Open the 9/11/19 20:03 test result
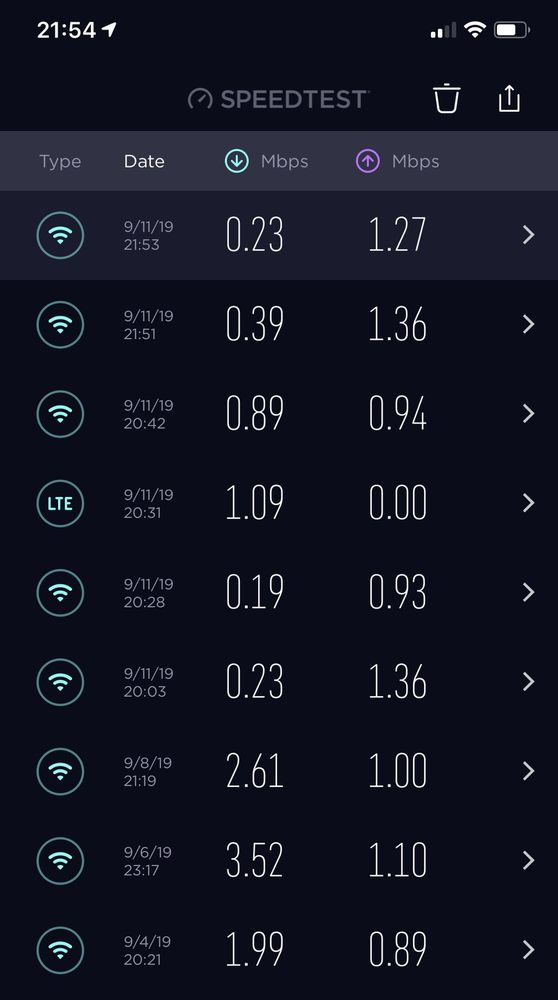Screen dimensions: 558x1000 coord(279,682)
